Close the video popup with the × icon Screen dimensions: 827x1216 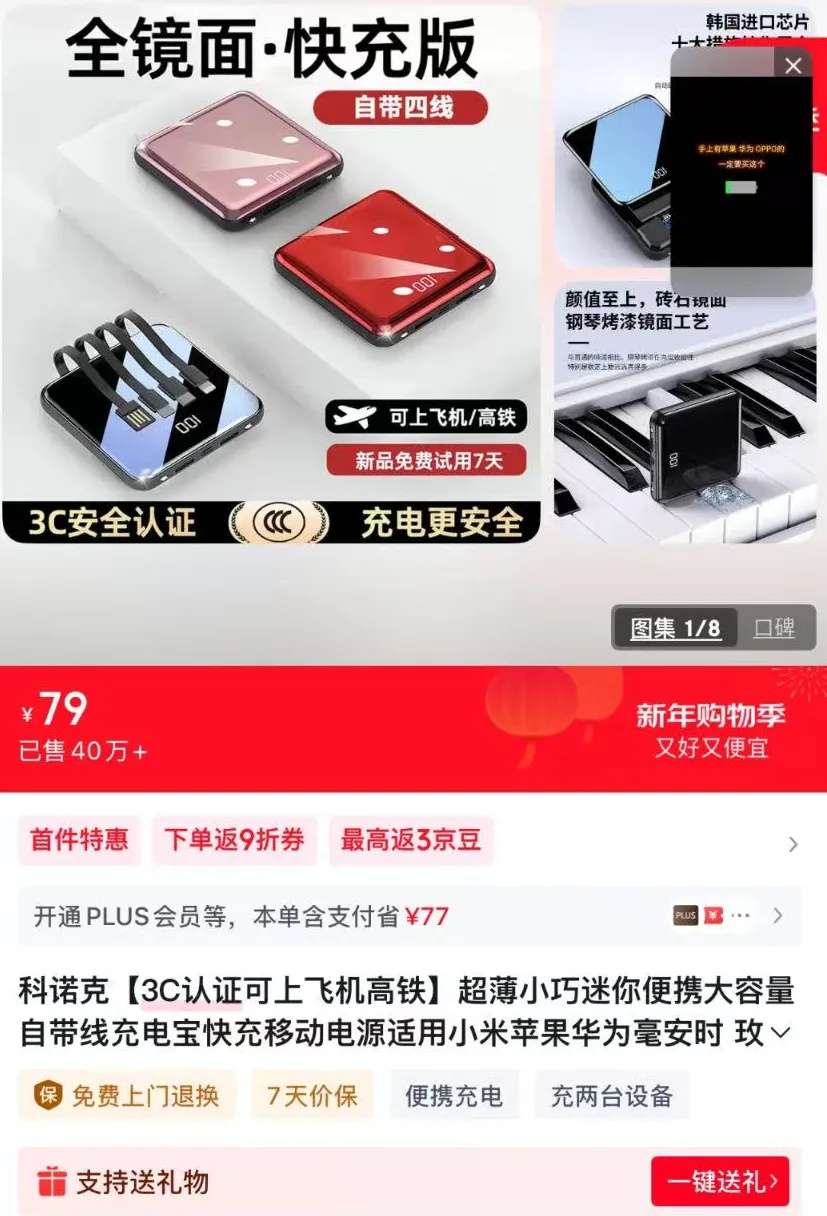pos(793,65)
